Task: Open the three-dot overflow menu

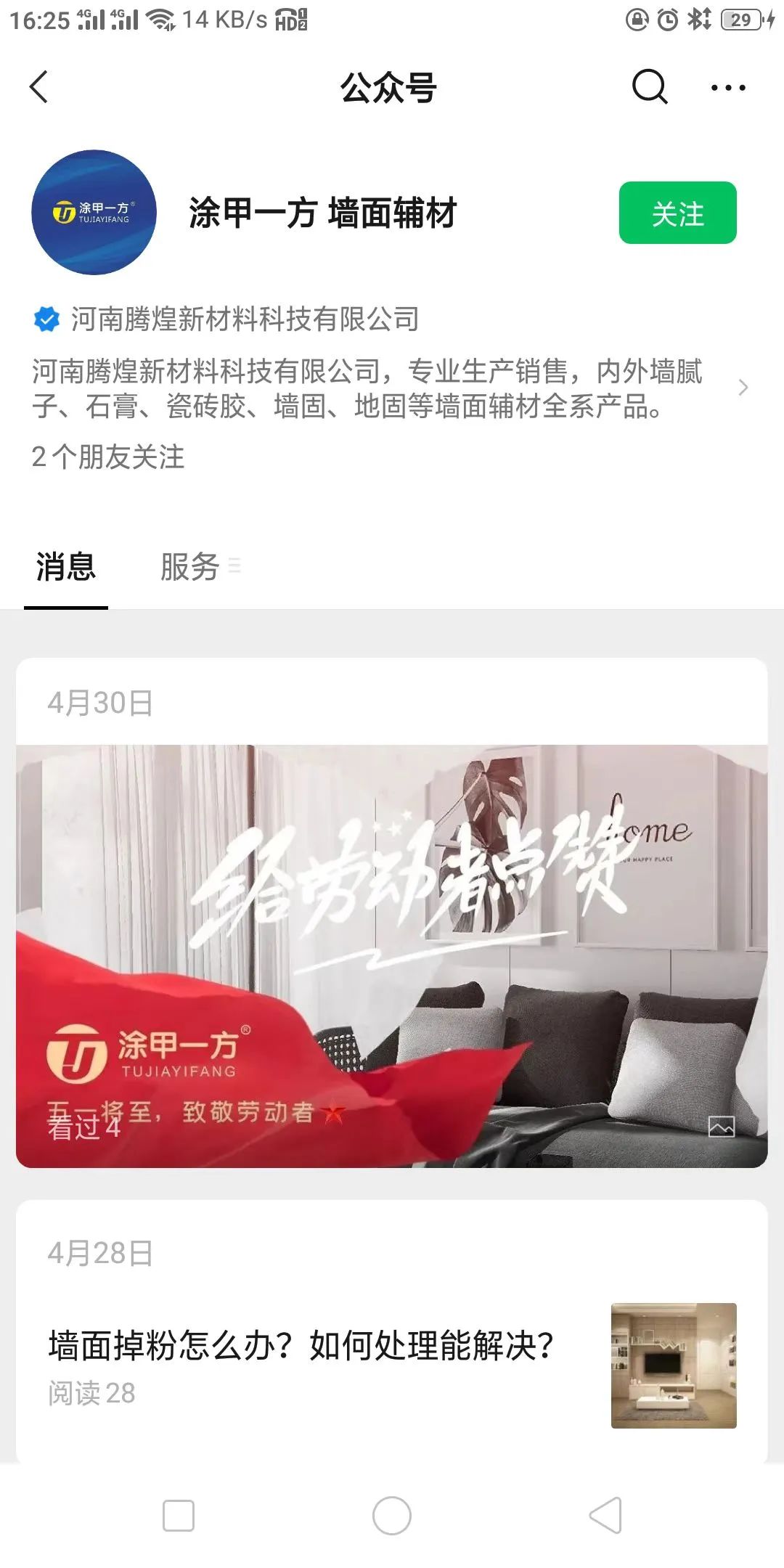Action: [x=727, y=88]
